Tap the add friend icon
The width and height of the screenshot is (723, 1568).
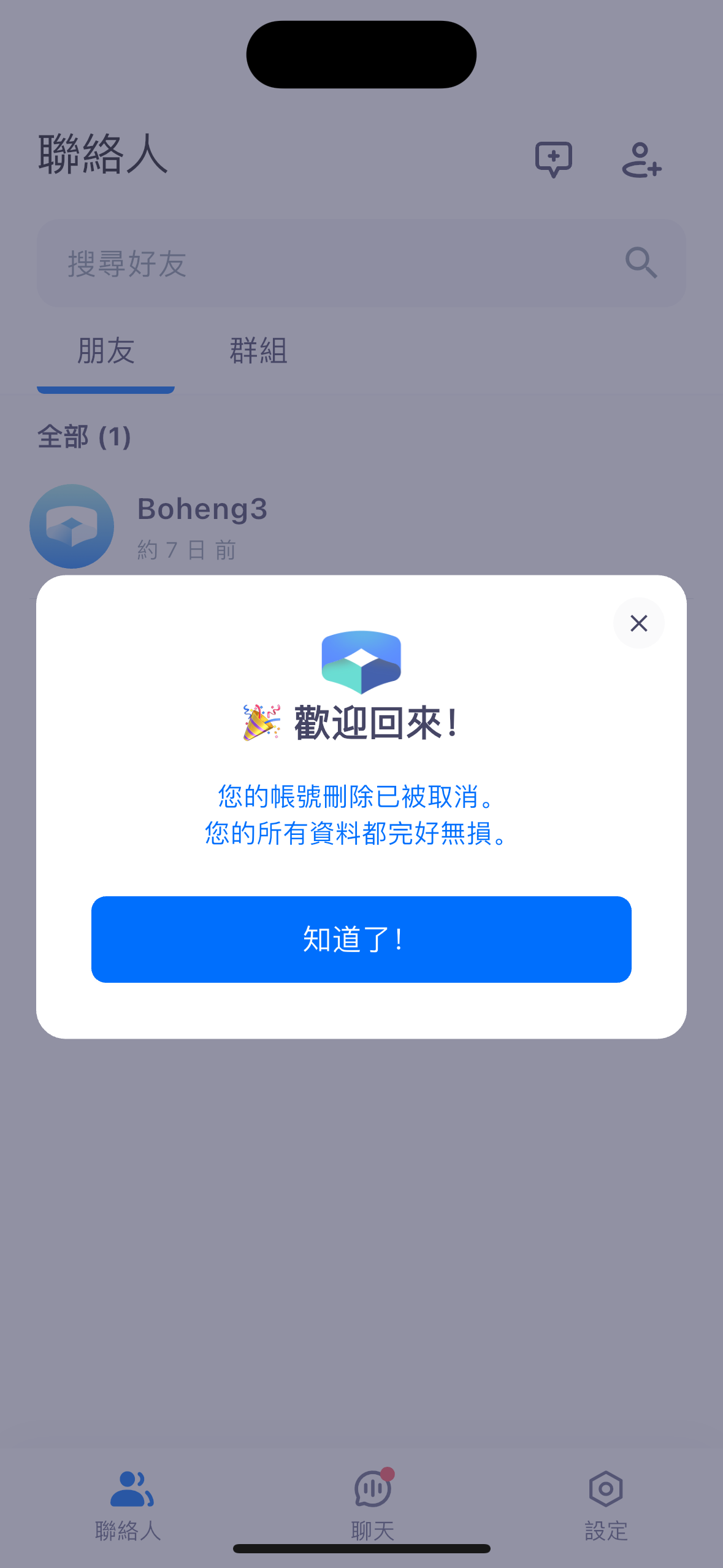tap(641, 159)
